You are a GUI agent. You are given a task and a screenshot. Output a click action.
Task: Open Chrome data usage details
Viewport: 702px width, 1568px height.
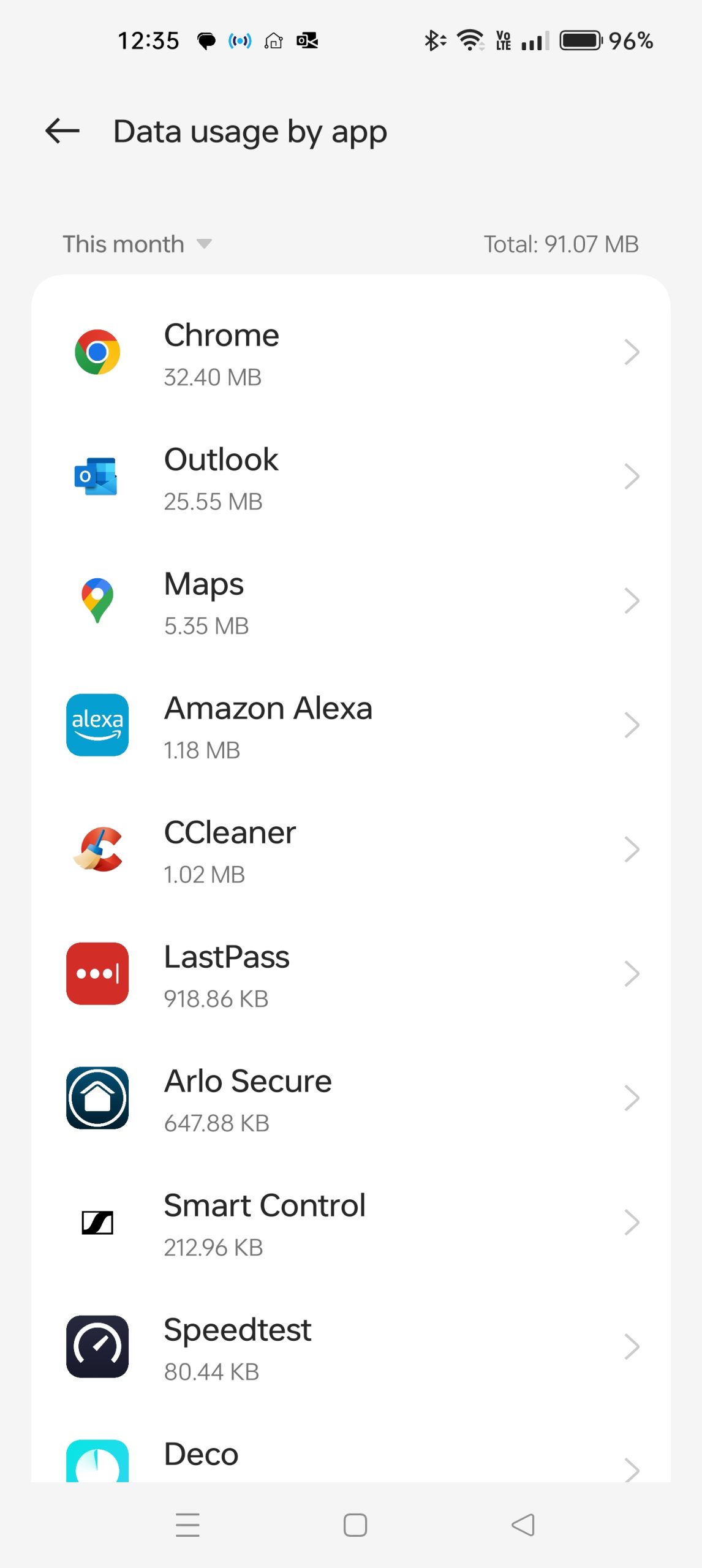[350, 353]
